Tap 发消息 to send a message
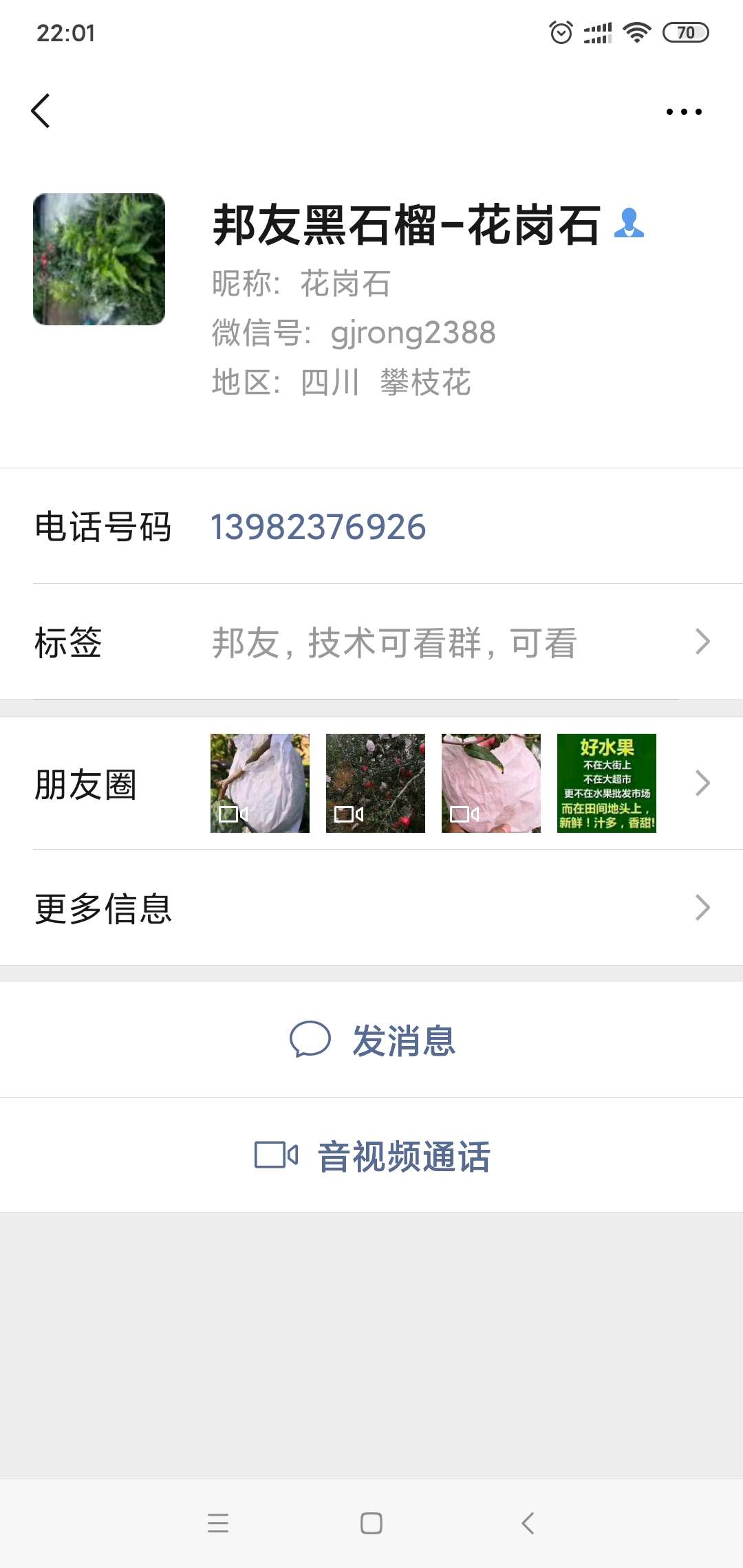 (373, 1040)
